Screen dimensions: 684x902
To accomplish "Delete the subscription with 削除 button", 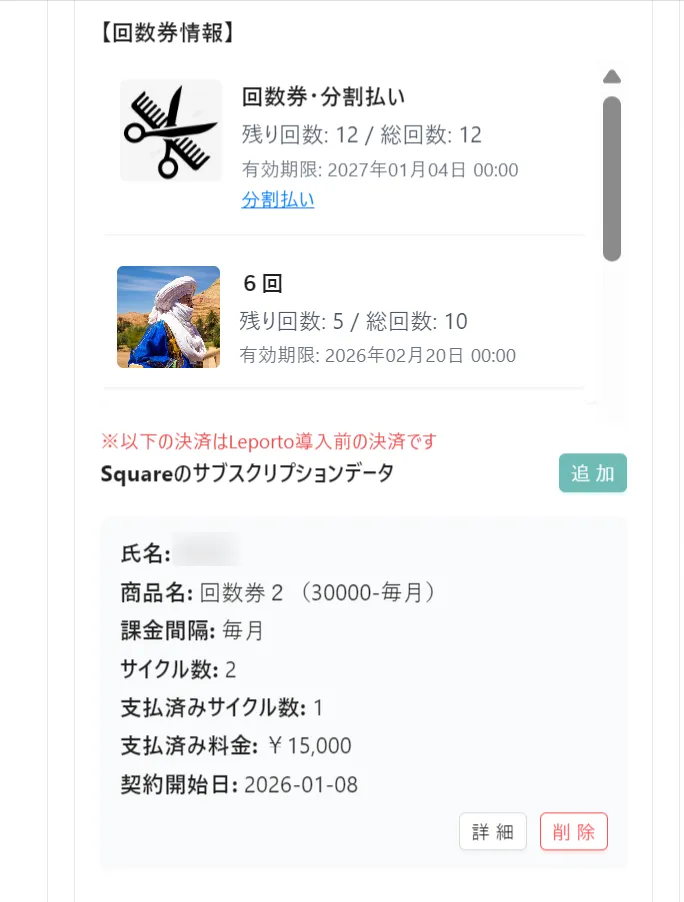I will [573, 831].
